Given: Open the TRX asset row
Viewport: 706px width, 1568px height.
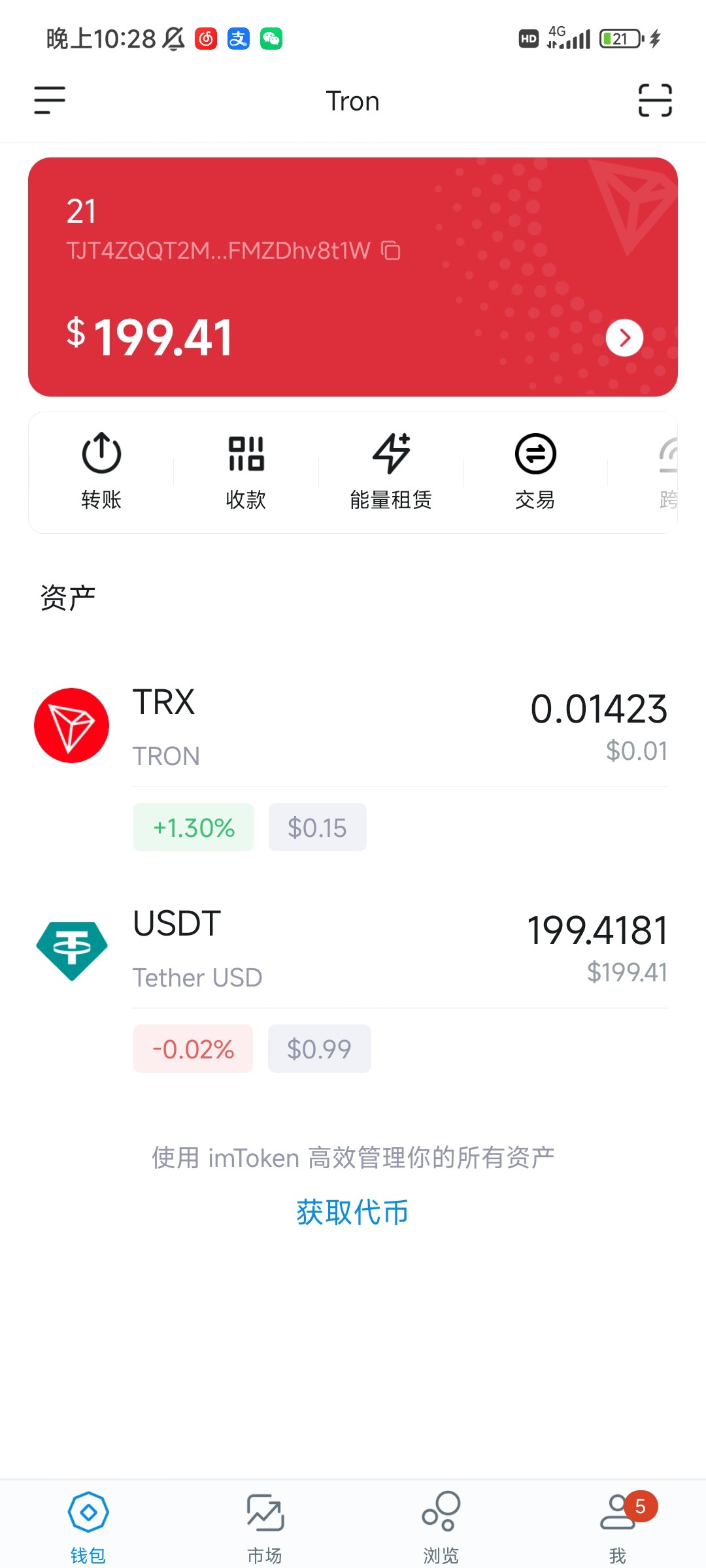Looking at the screenshot, I should (x=353, y=727).
